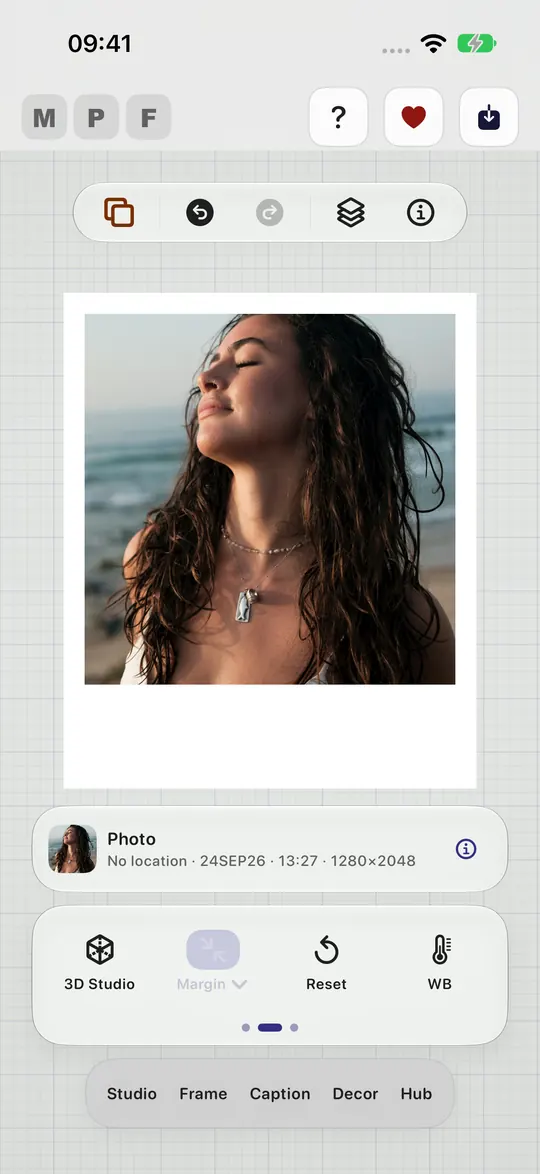Switch to the Caption tab
Viewport: 540px width, 1174px height.
[280, 1094]
